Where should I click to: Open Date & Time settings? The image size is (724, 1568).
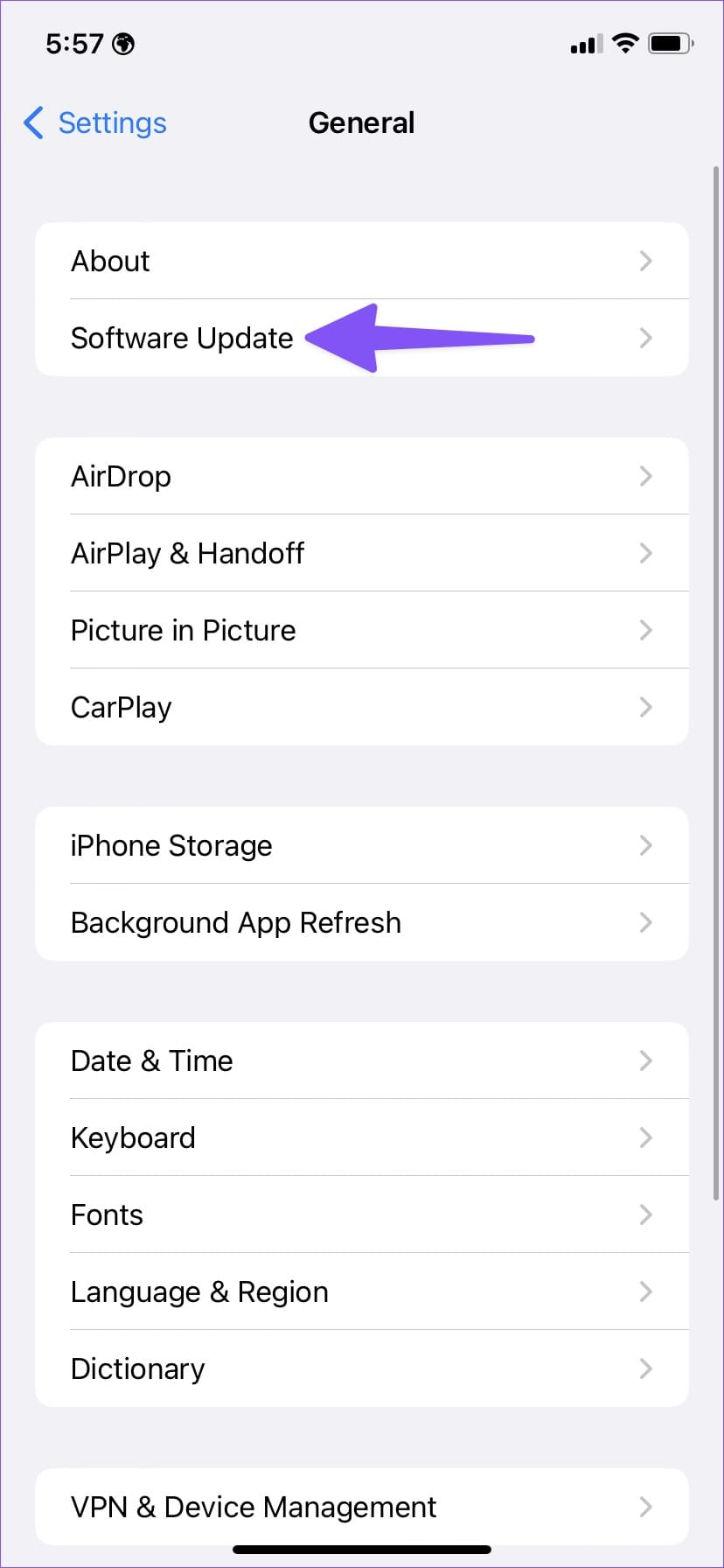click(x=361, y=1060)
